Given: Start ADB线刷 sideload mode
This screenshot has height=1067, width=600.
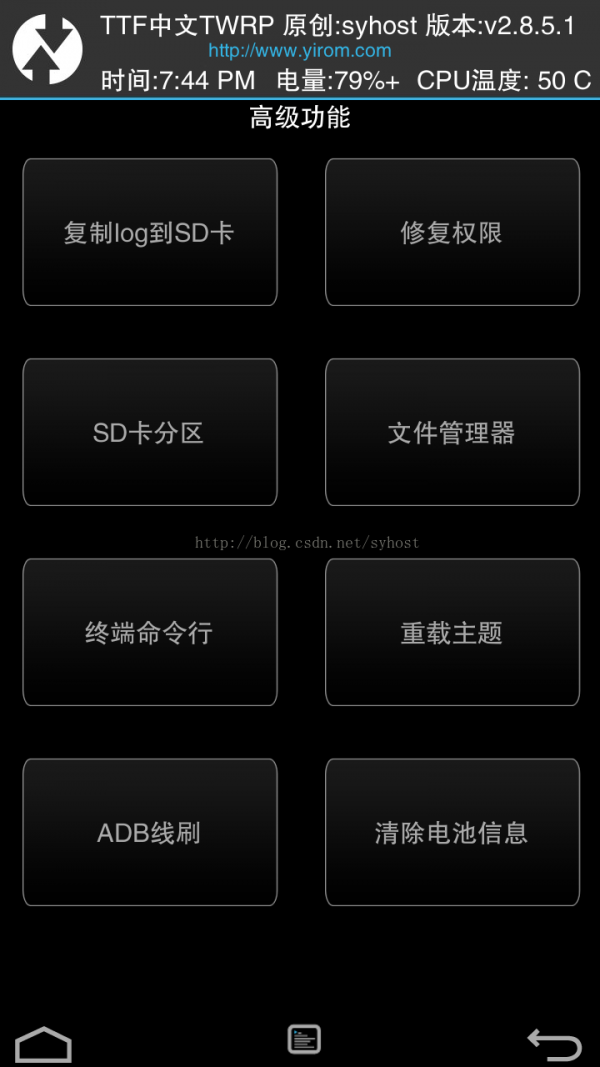Looking at the screenshot, I should (x=150, y=832).
